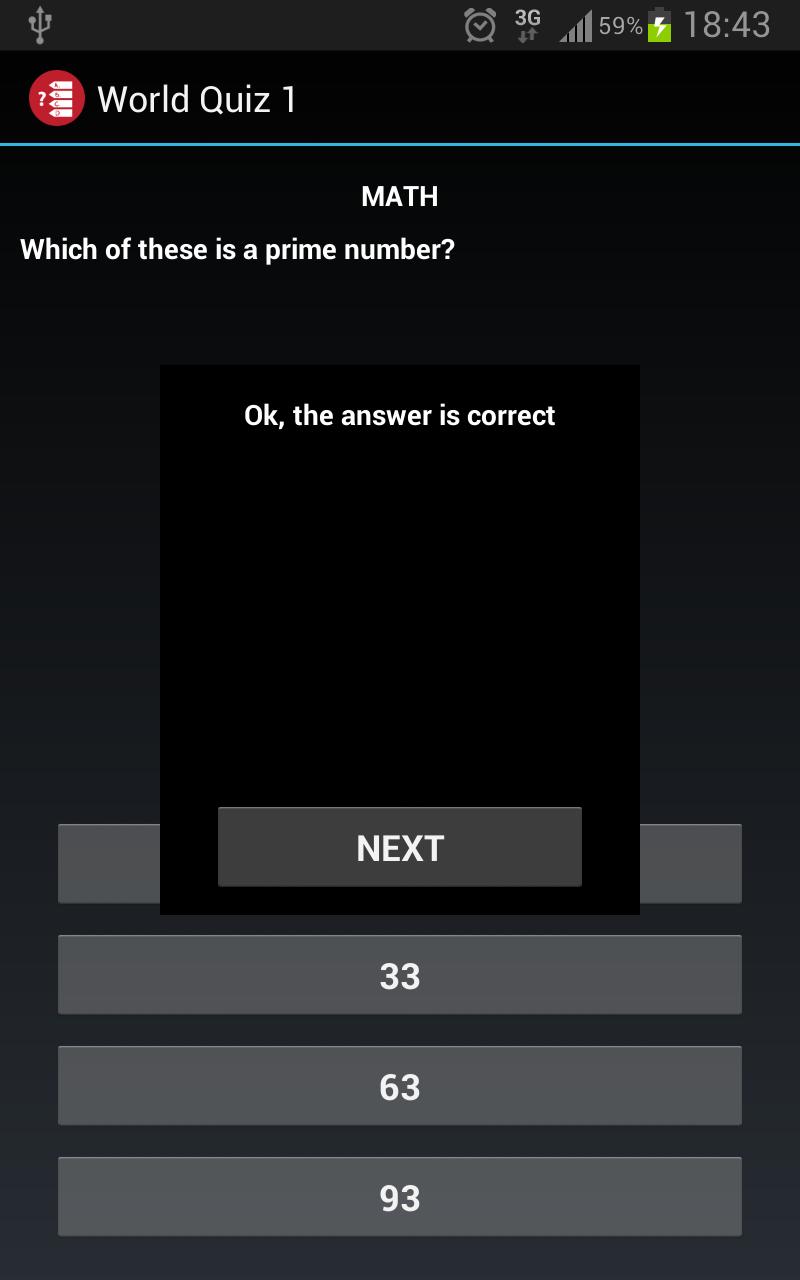Pick answer 93
This screenshot has height=1280, width=800.
point(400,1197)
